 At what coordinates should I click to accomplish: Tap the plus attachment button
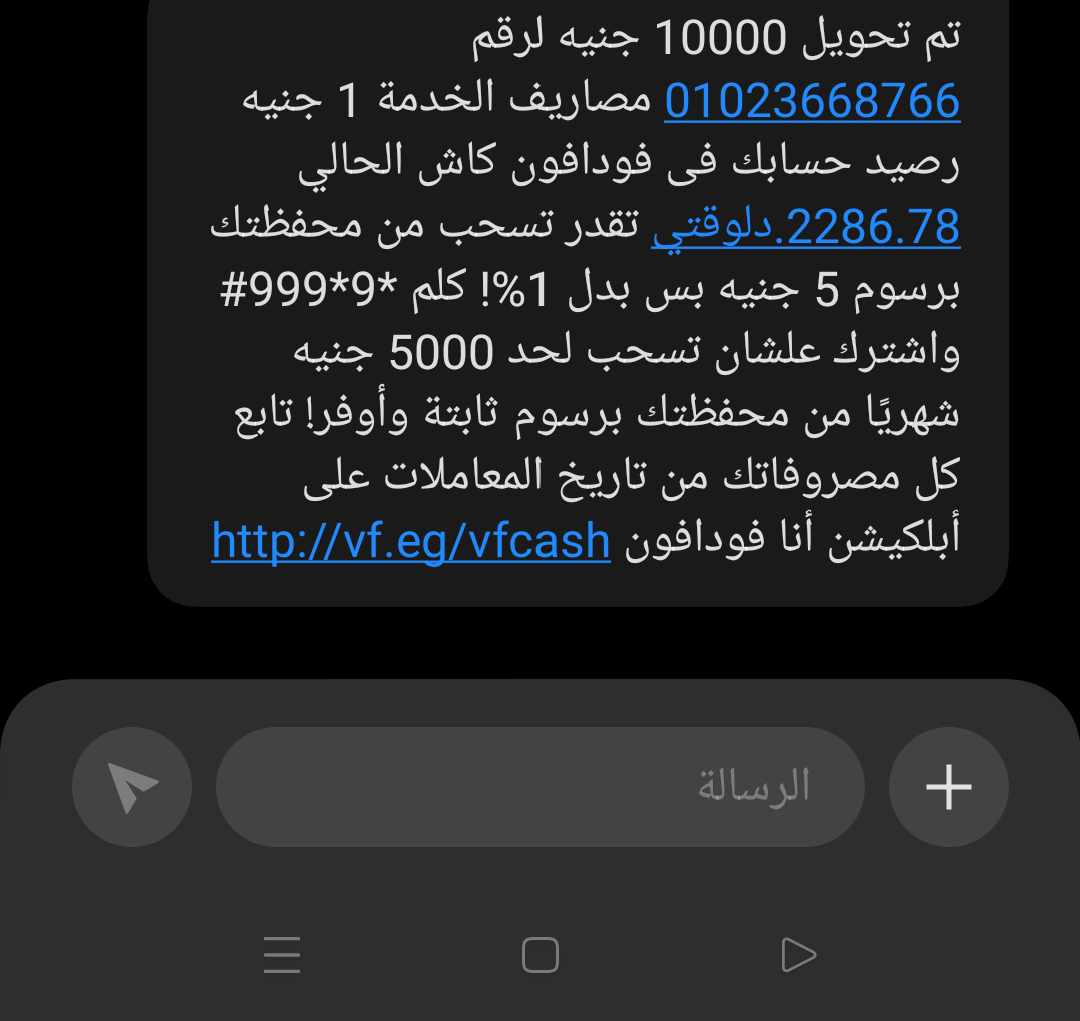pos(948,787)
